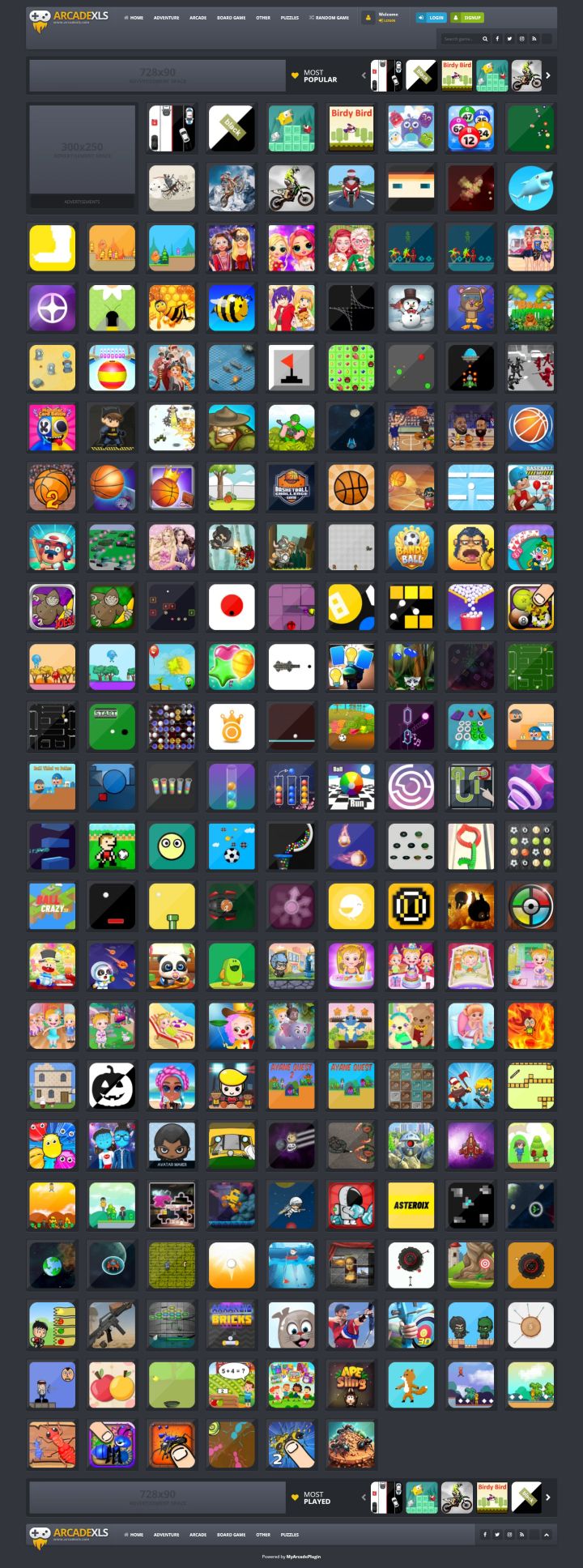
Task: Tap the Search game field
Action: tap(460, 38)
